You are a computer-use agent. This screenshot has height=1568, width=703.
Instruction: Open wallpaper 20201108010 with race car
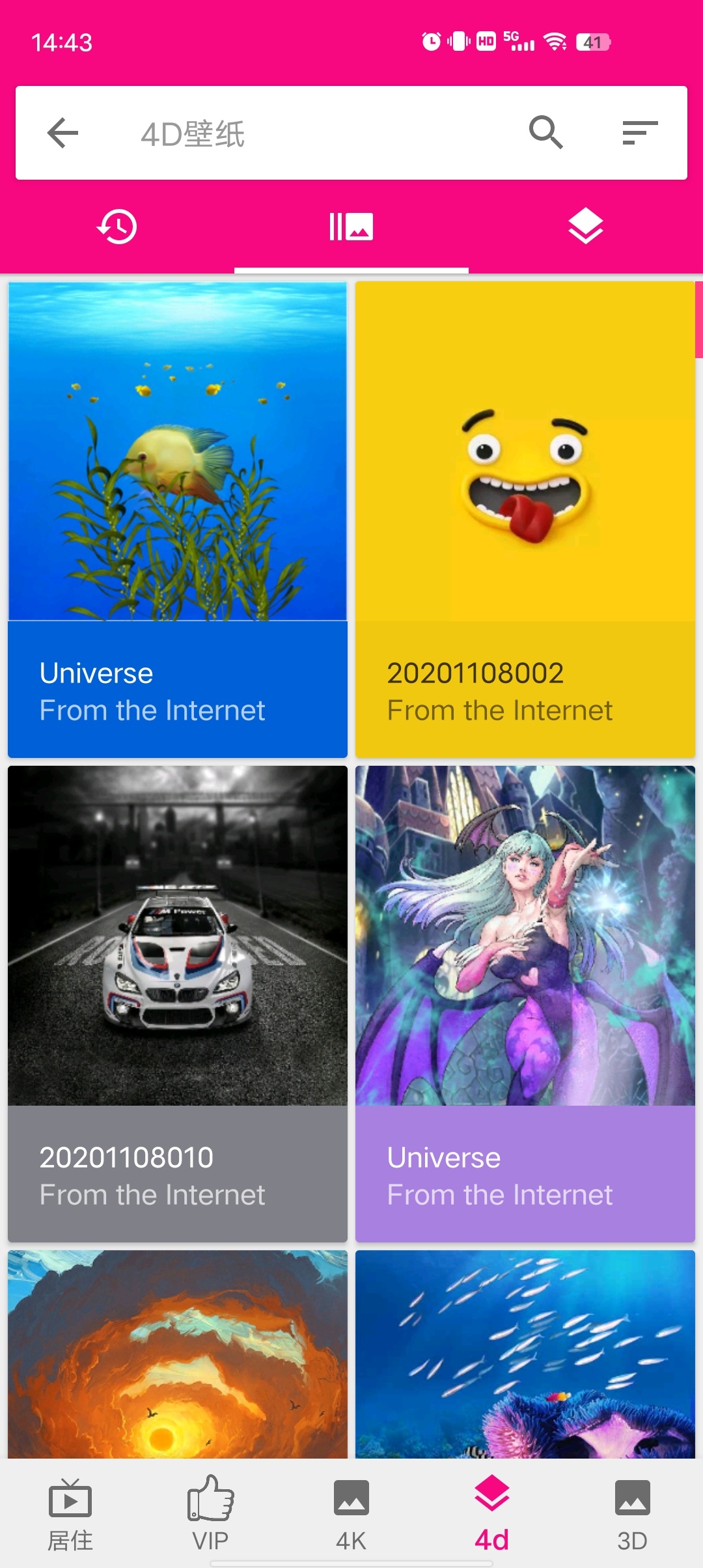click(178, 1003)
